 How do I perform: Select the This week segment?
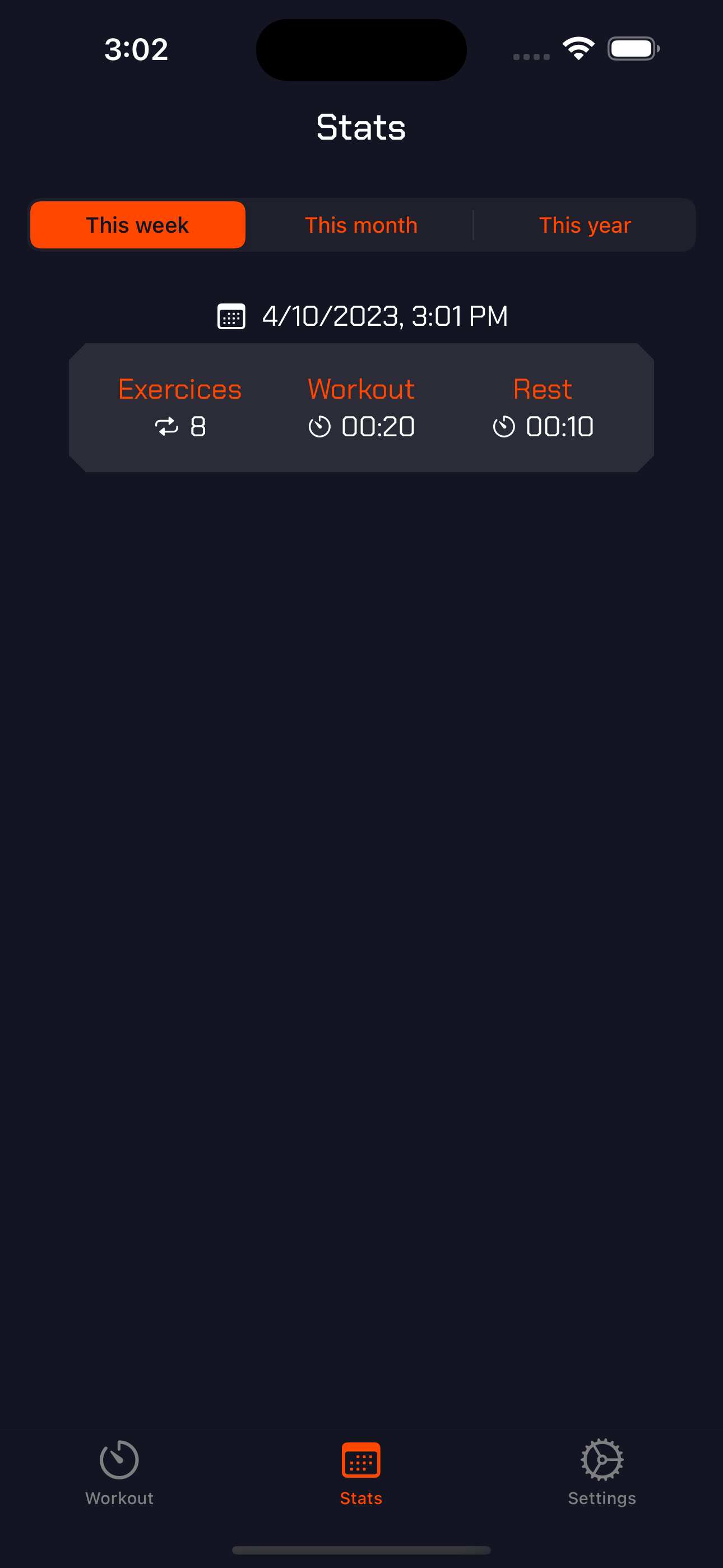pyautogui.click(x=137, y=225)
